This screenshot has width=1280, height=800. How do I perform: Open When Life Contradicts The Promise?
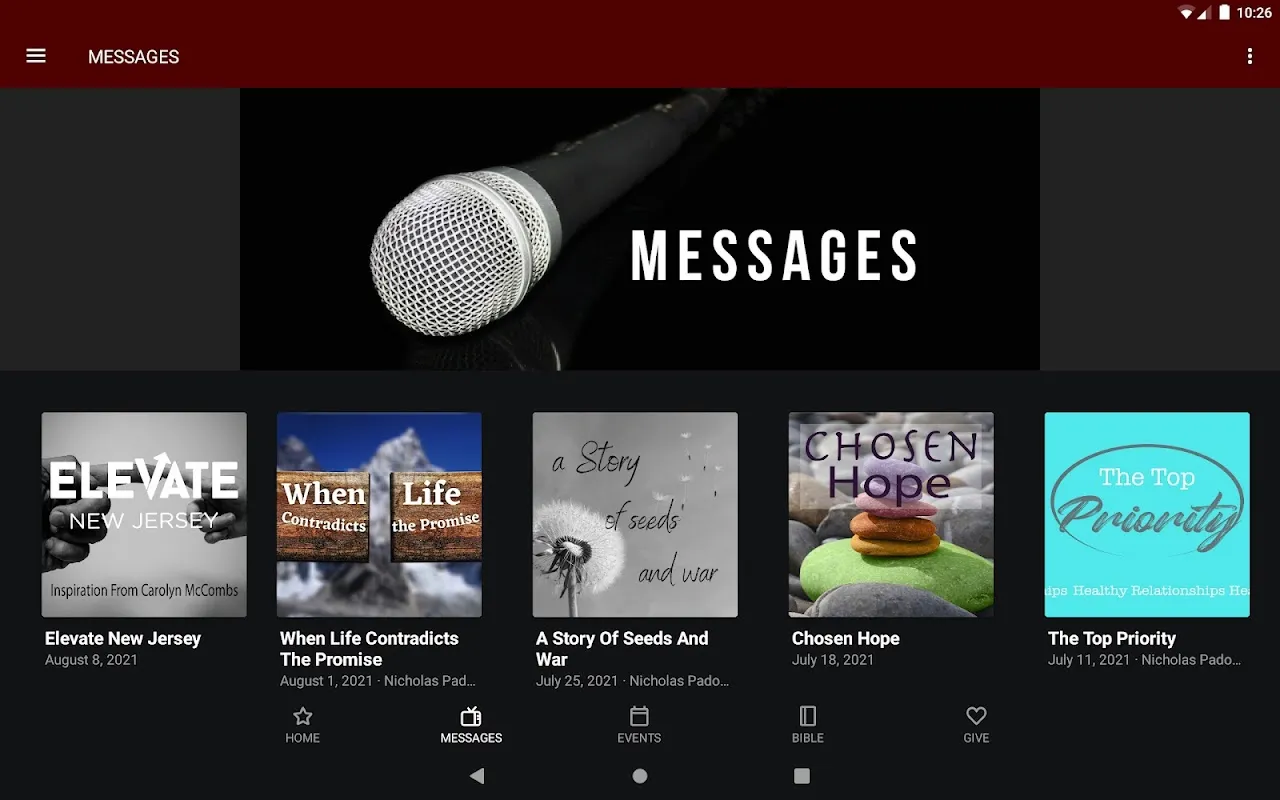pyautogui.click(x=379, y=515)
